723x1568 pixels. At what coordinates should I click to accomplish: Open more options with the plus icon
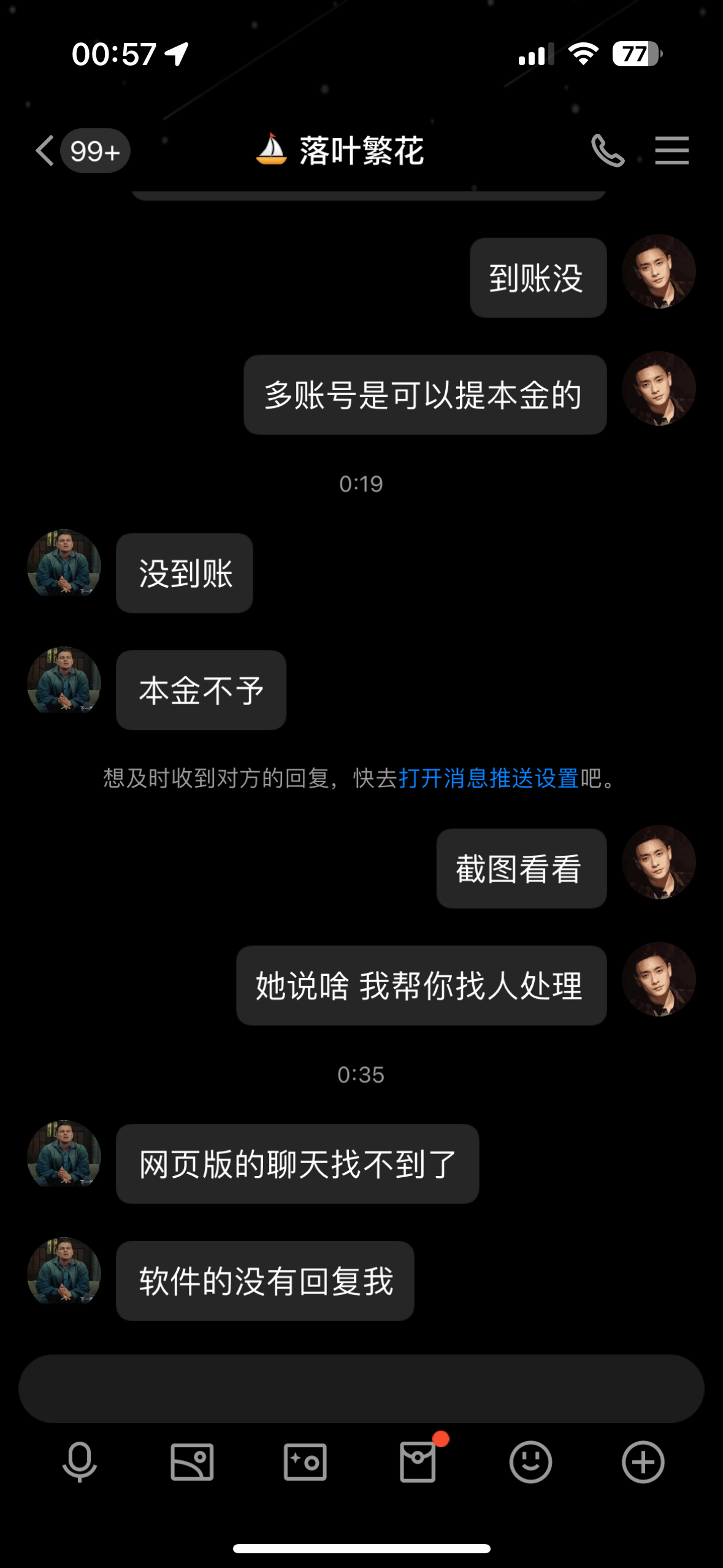click(x=643, y=1462)
